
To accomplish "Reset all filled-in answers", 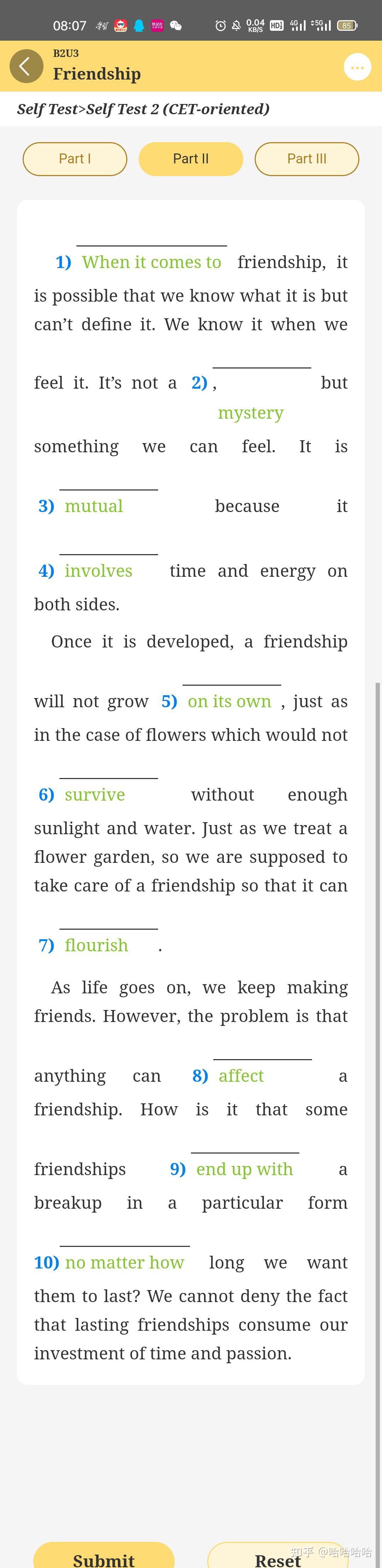I will tap(278, 1556).
